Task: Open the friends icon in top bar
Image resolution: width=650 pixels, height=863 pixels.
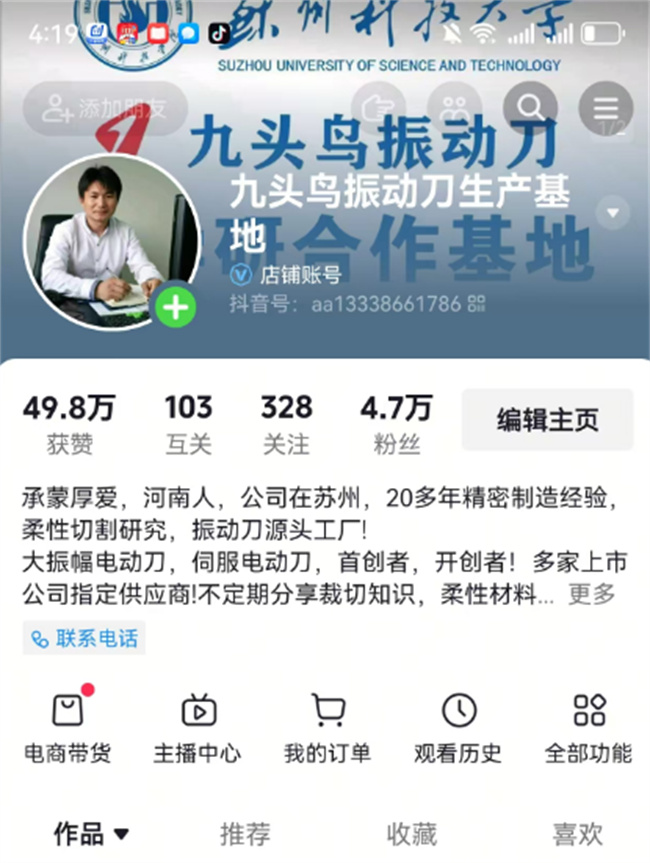Action: (454, 108)
